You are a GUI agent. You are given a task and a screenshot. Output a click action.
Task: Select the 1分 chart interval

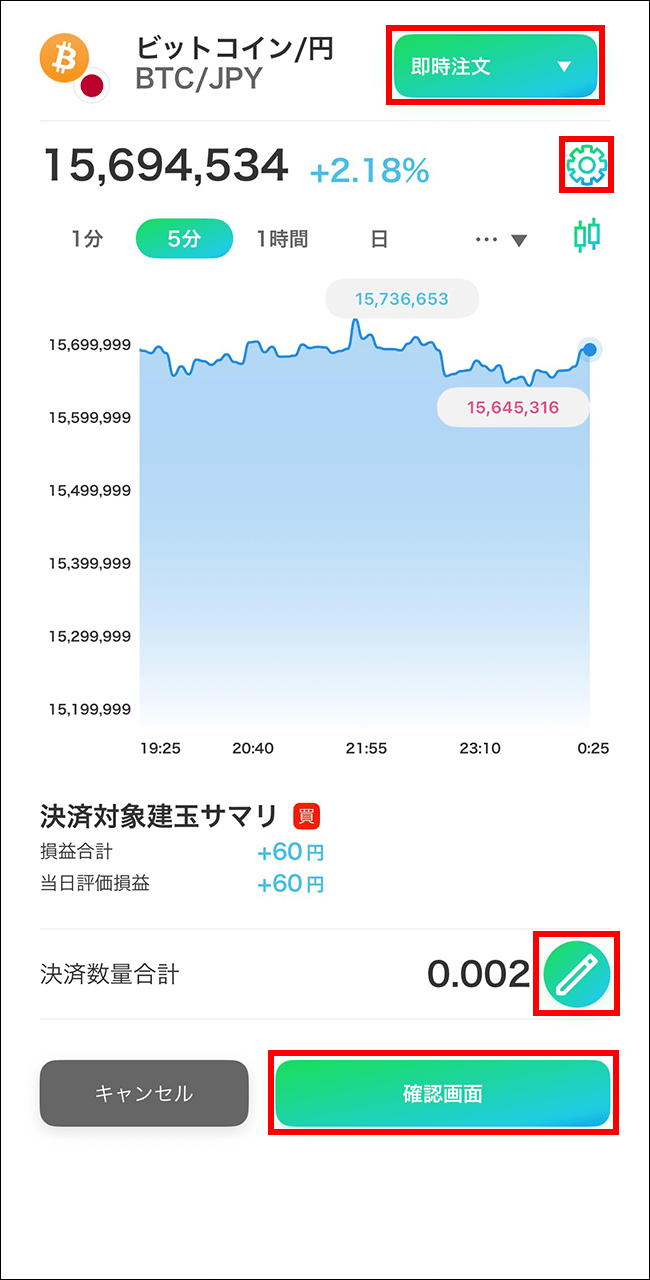[87, 239]
